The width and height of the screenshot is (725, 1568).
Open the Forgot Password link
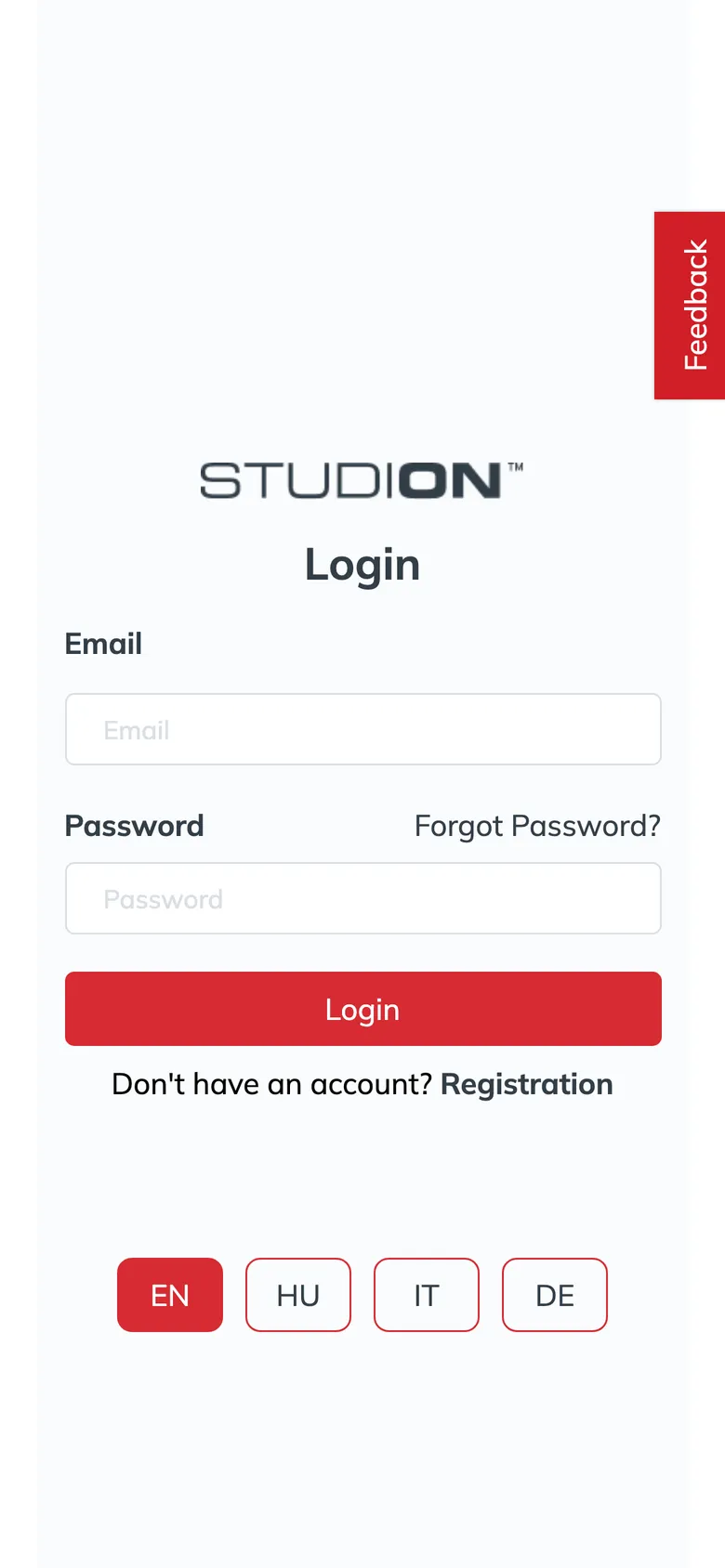[x=537, y=826]
